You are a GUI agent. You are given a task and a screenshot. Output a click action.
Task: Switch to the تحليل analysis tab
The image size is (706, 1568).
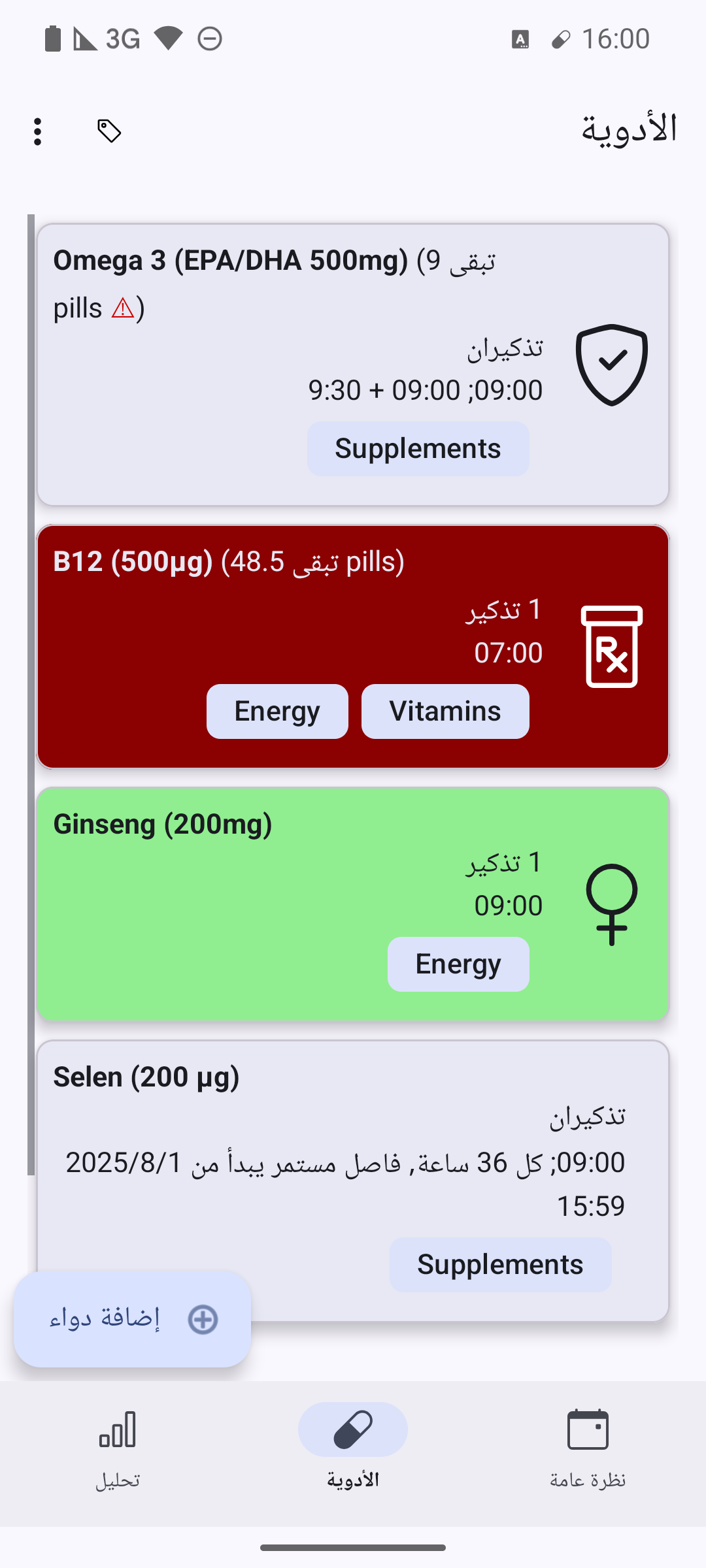tap(118, 1444)
